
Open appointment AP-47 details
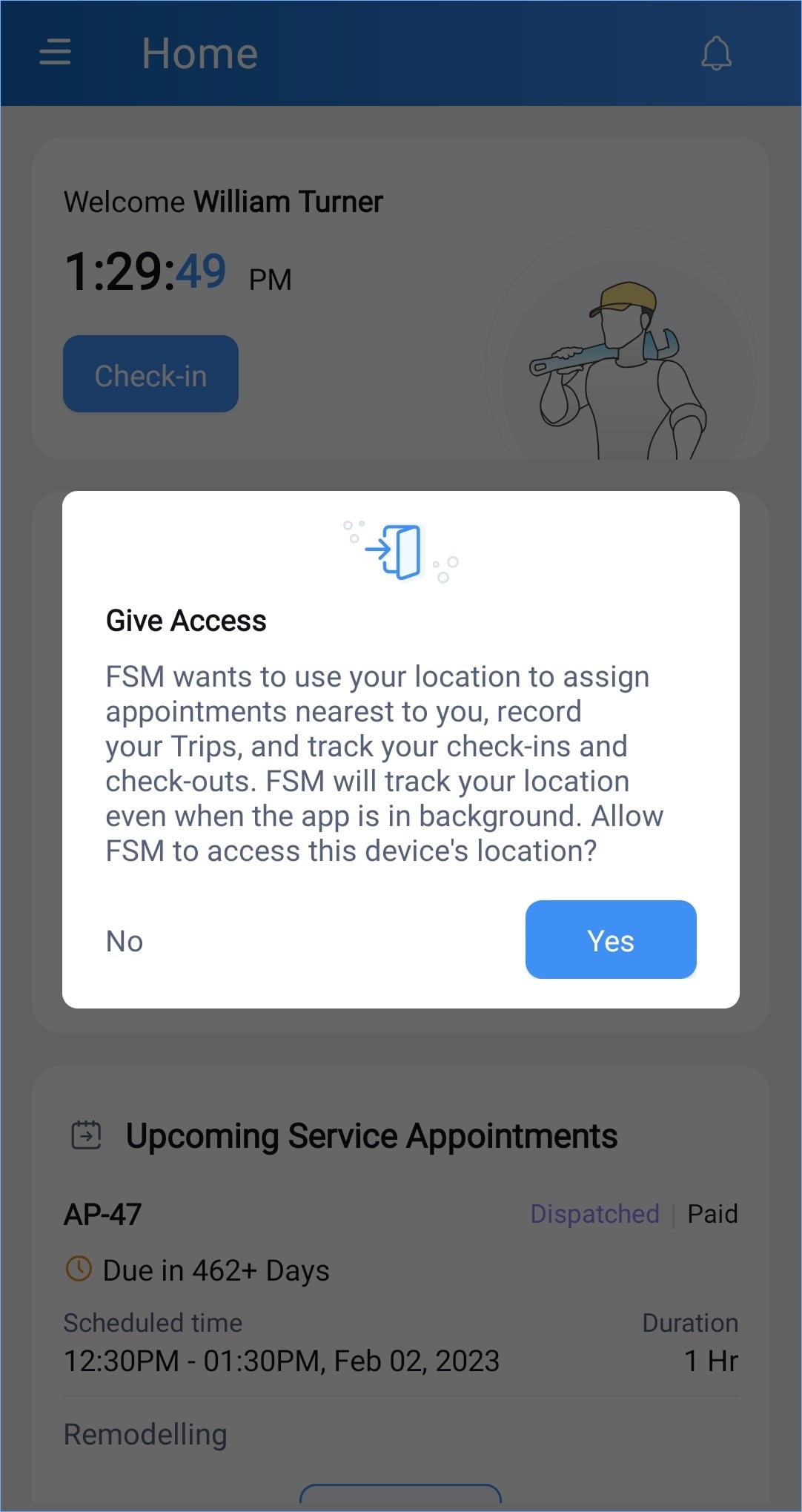point(103,1215)
